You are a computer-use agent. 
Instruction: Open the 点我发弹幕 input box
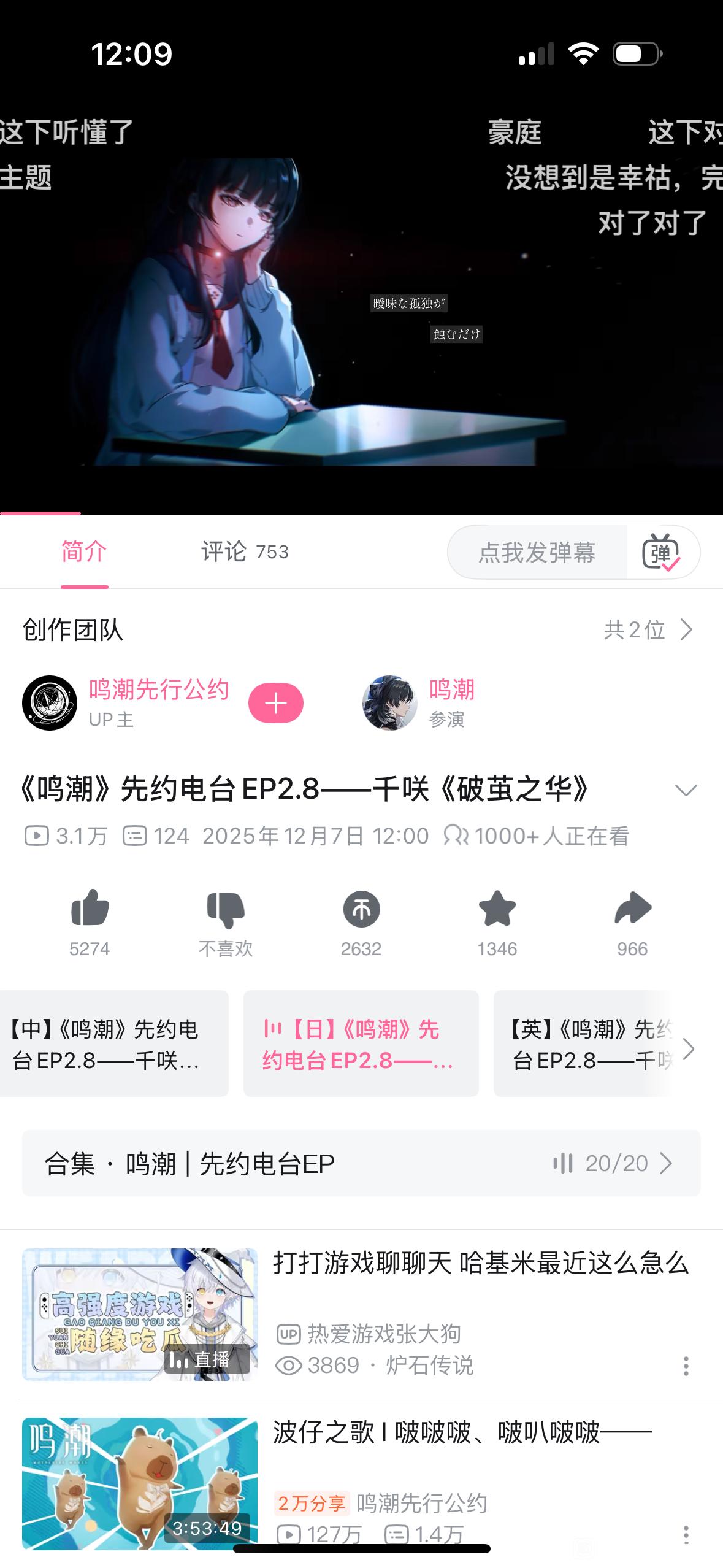537,552
